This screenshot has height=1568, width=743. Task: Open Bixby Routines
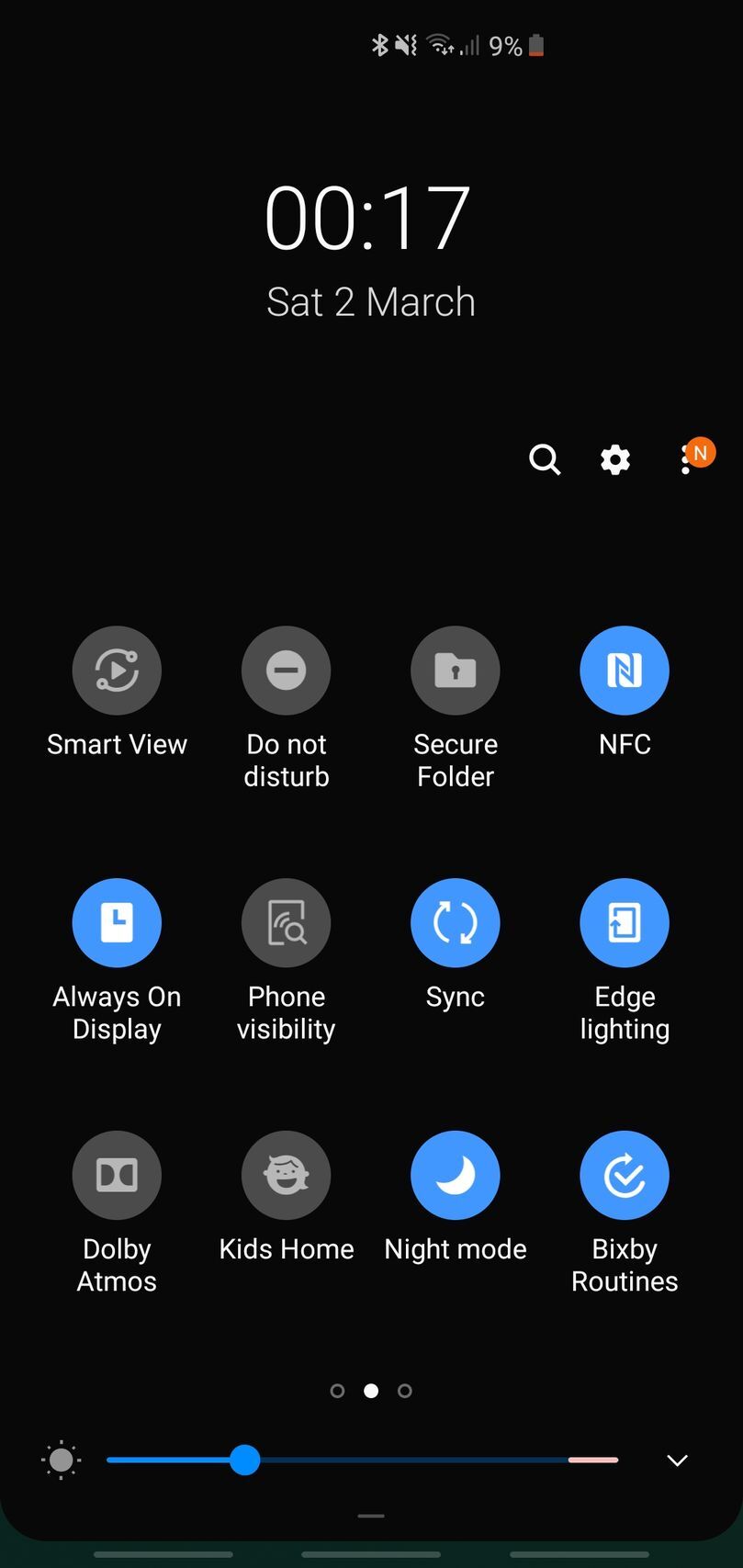[x=625, y=1175]
